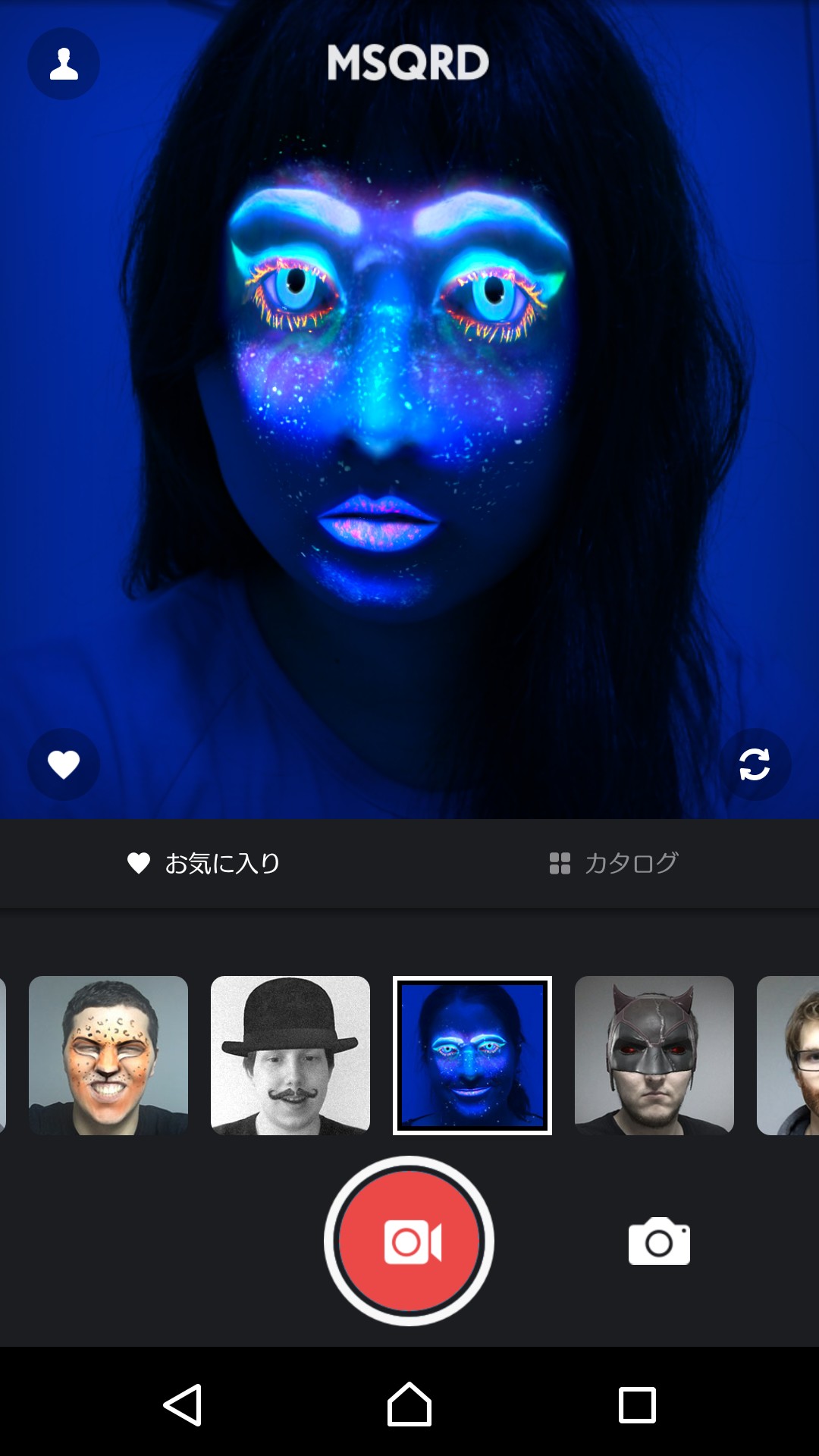The height and width of the screenshot is (1456, 819).
Task: Select the glasses-and-beard mask at the row's edge
Action: [790, 1056]
